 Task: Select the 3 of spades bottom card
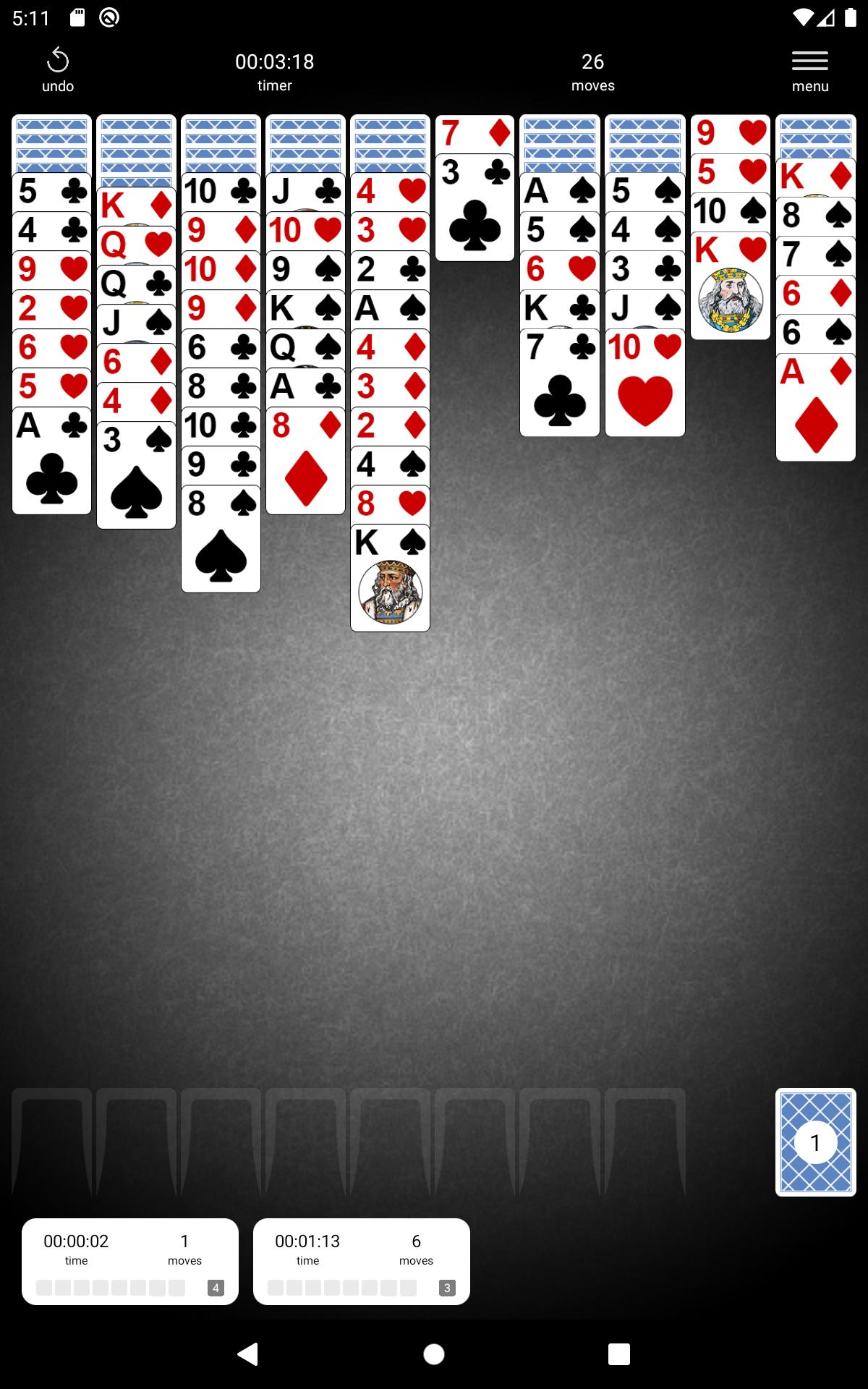136,475
